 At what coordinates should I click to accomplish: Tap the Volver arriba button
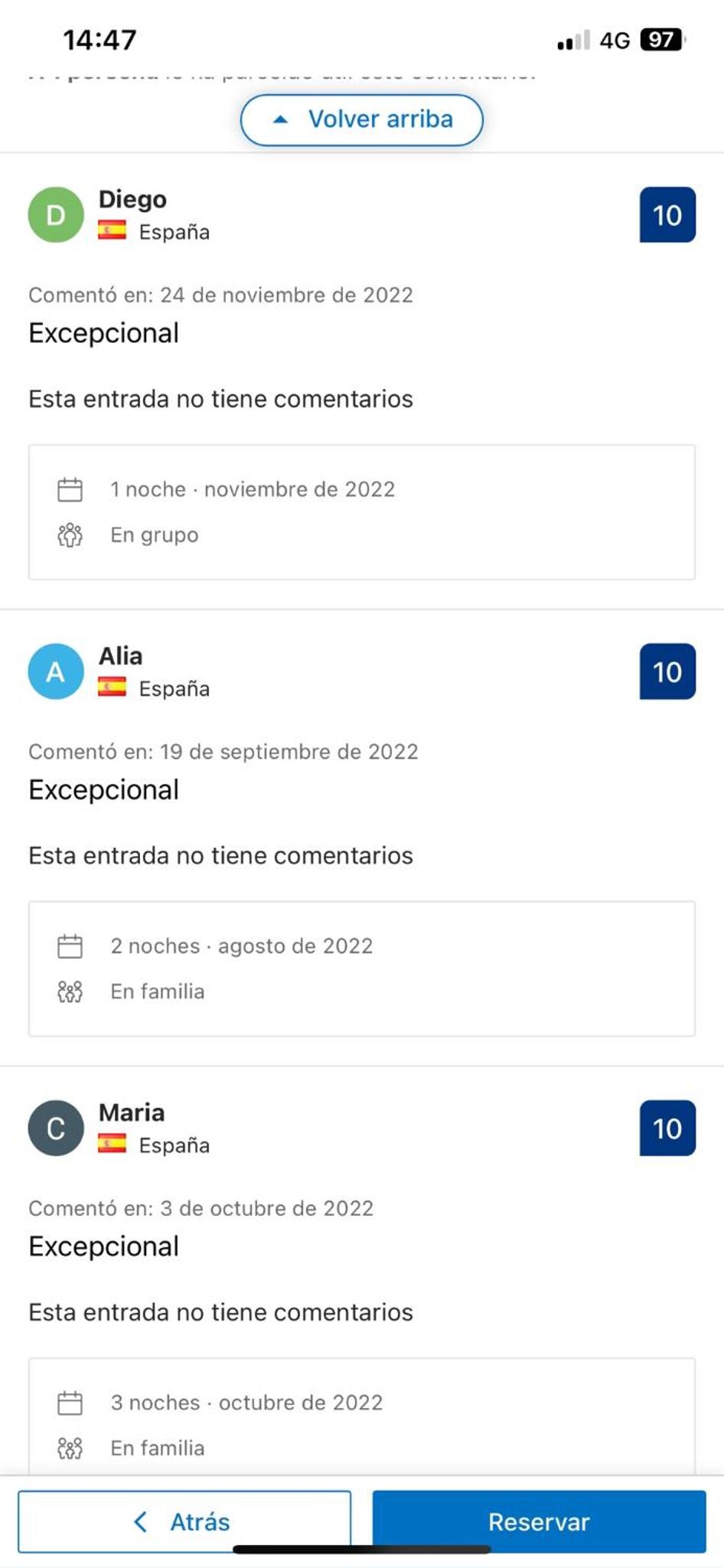pos(362,119)
